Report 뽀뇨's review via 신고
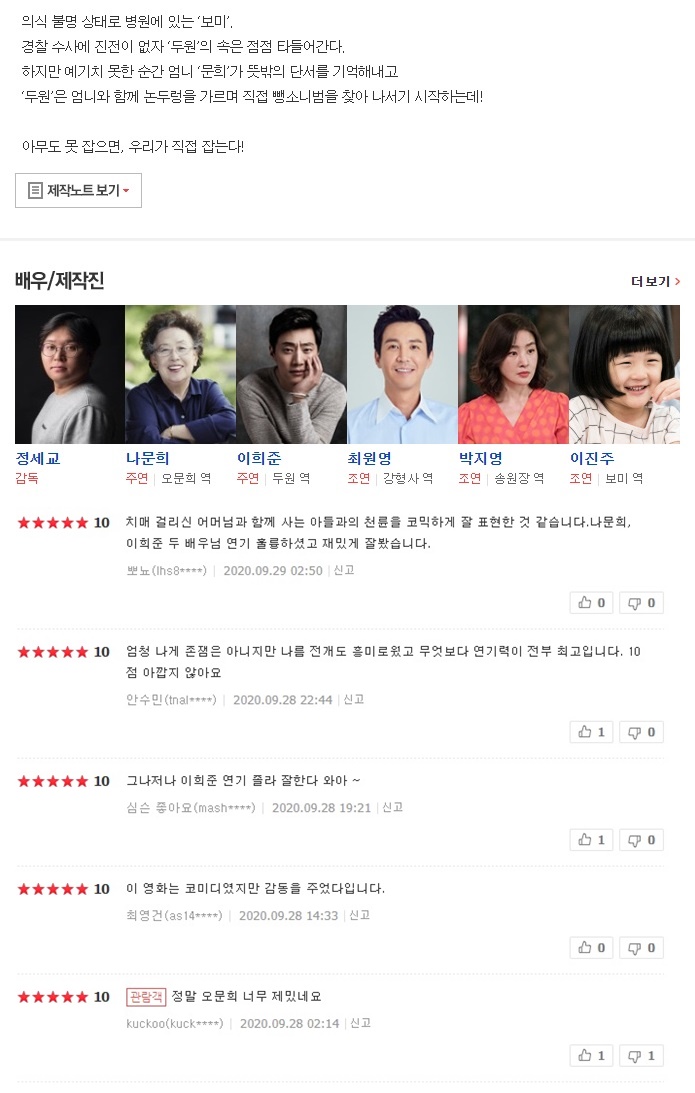 (x=343, y=570)
